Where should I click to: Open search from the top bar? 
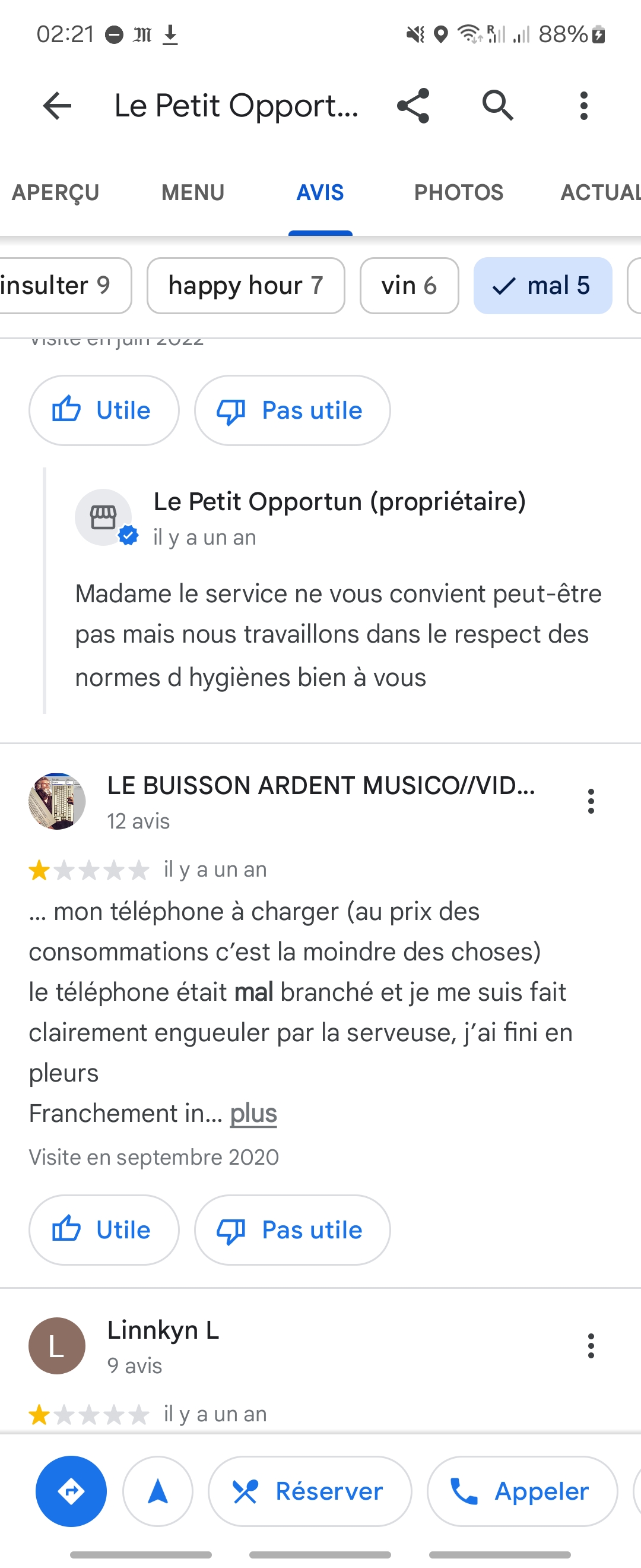click(497, 106)
